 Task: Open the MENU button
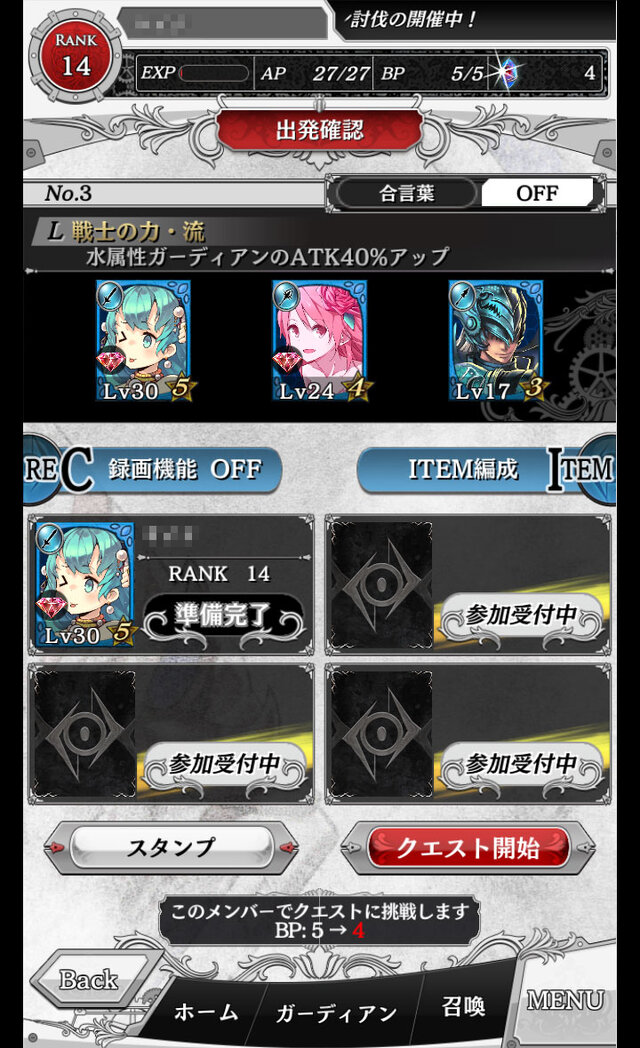point(565,1000)
